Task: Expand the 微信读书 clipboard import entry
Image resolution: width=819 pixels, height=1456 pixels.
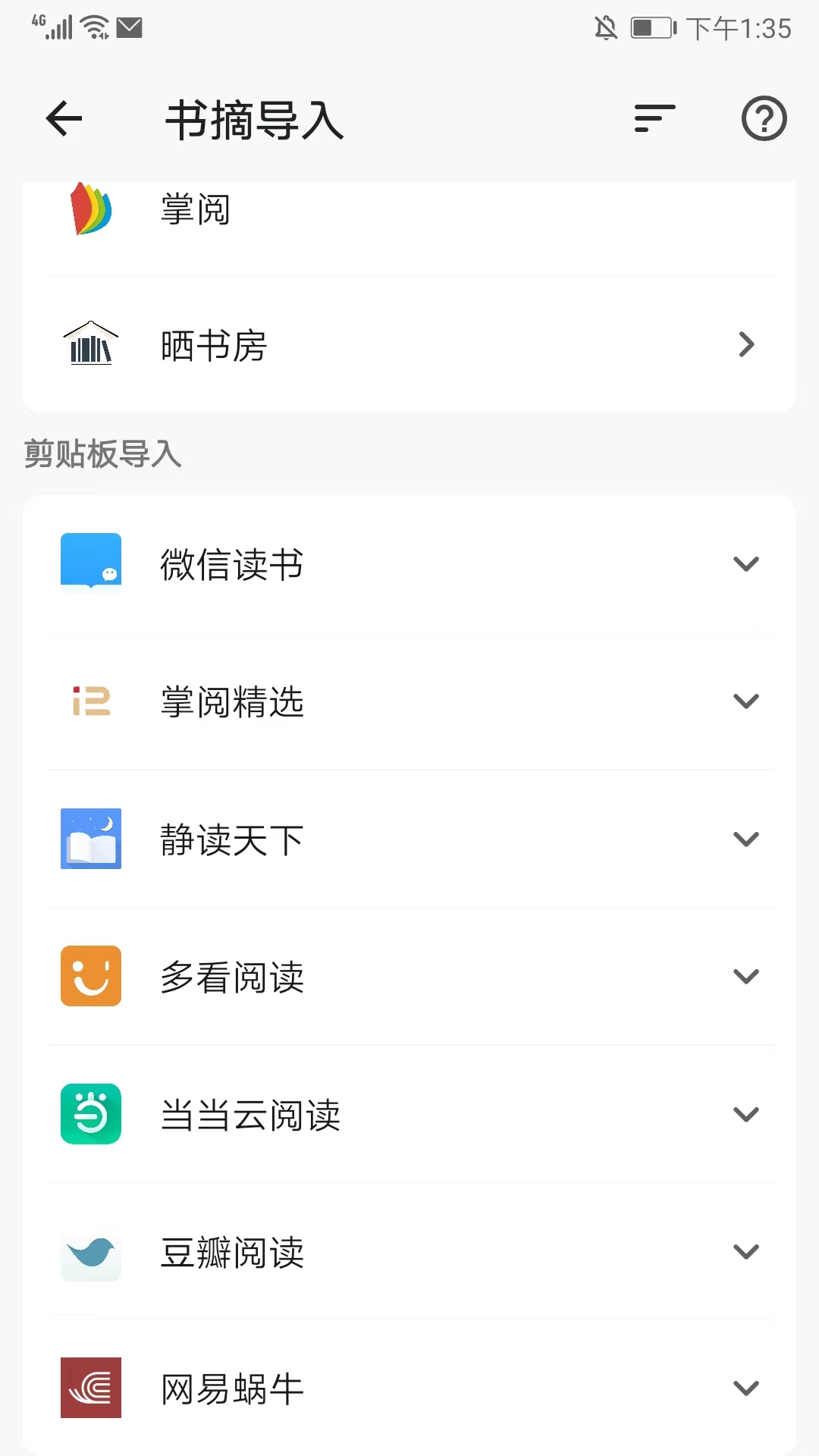Action: pos(746,563)
